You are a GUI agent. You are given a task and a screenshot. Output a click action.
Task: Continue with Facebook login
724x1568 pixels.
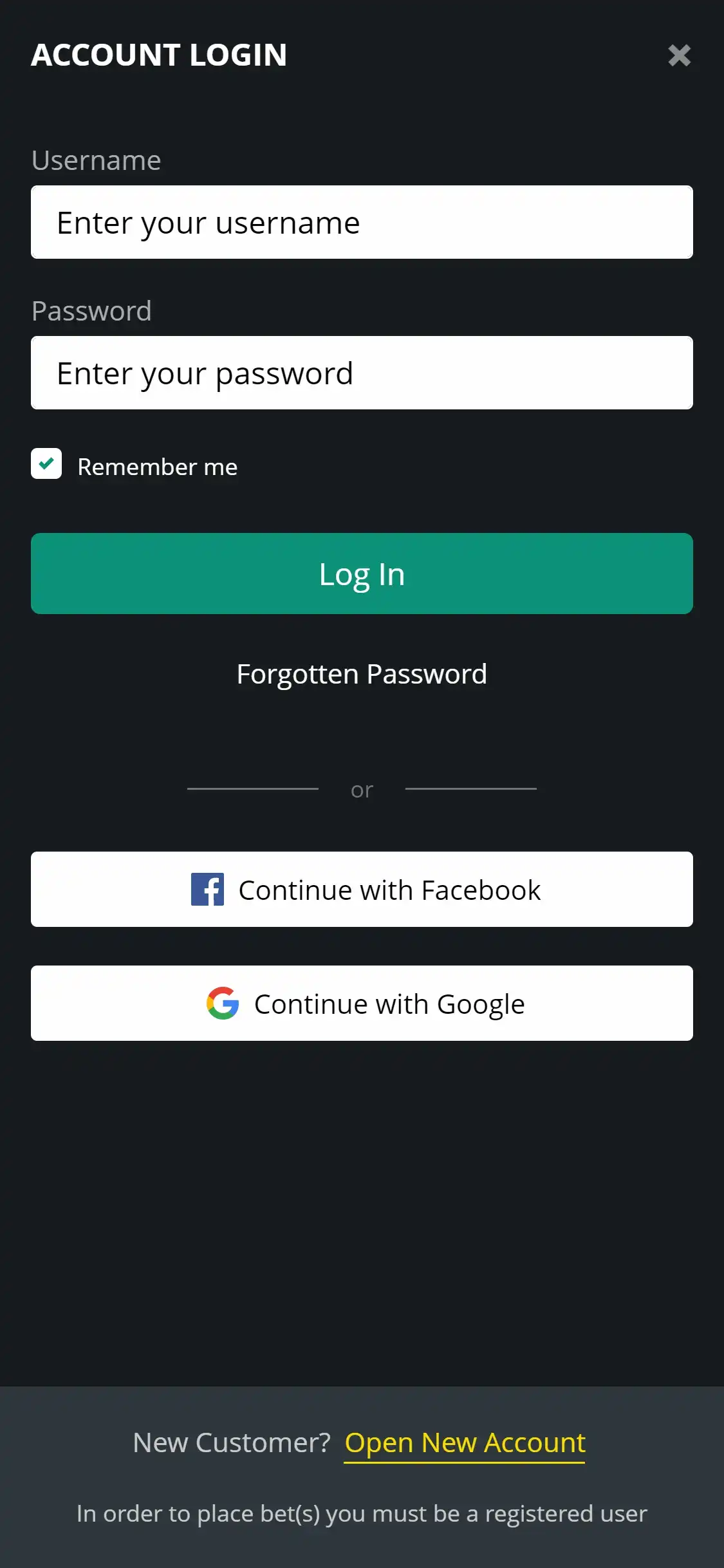362,890
